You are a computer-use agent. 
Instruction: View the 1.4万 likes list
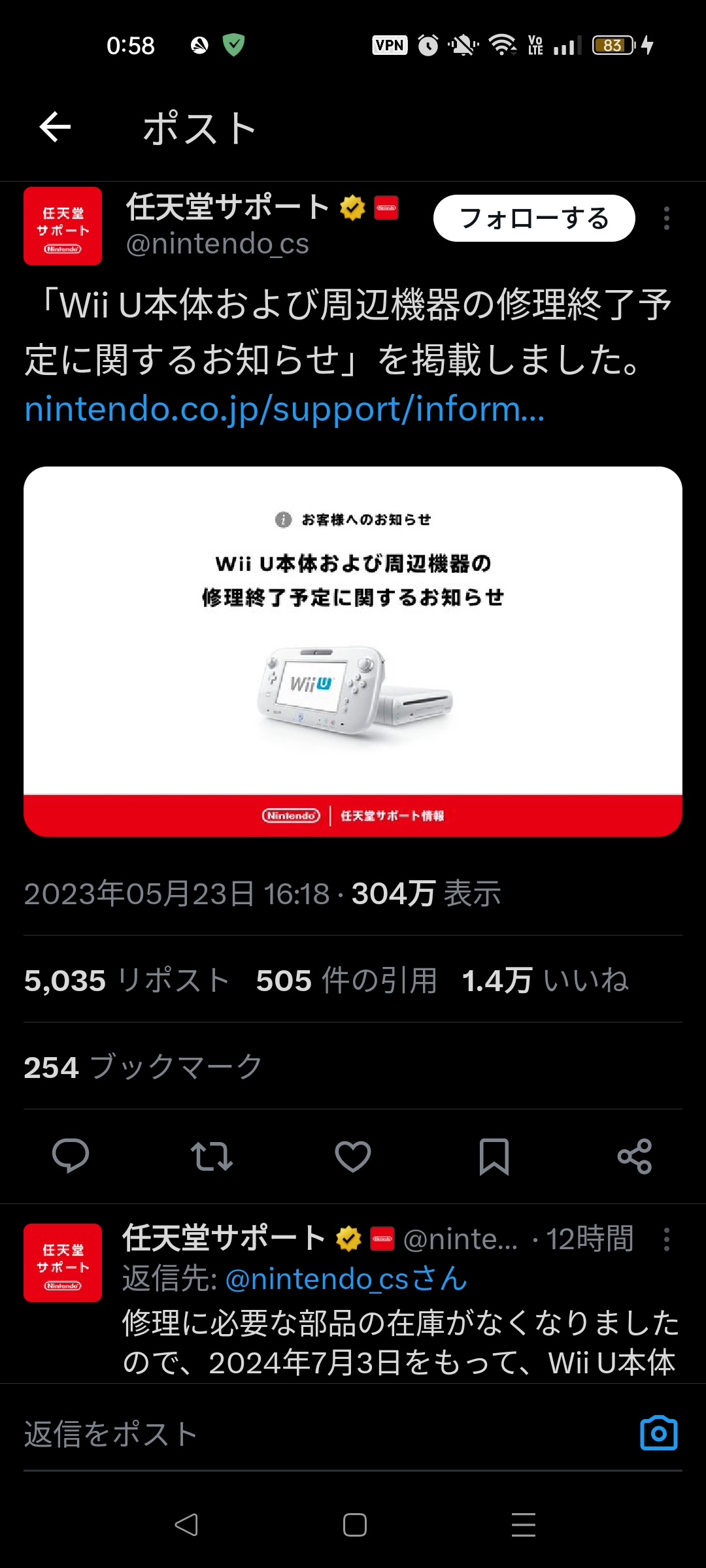545,980
